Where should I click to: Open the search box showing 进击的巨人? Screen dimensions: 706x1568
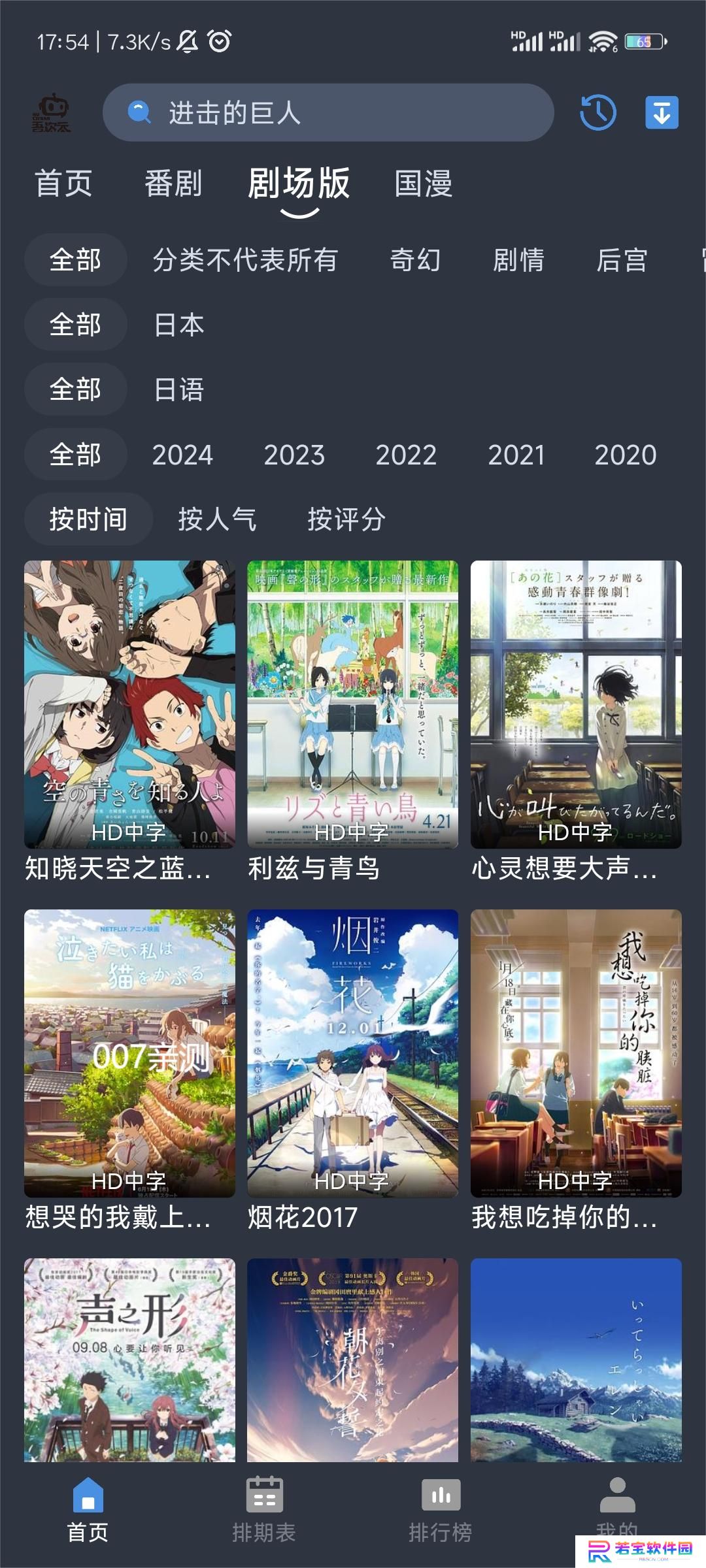[328, 112]
